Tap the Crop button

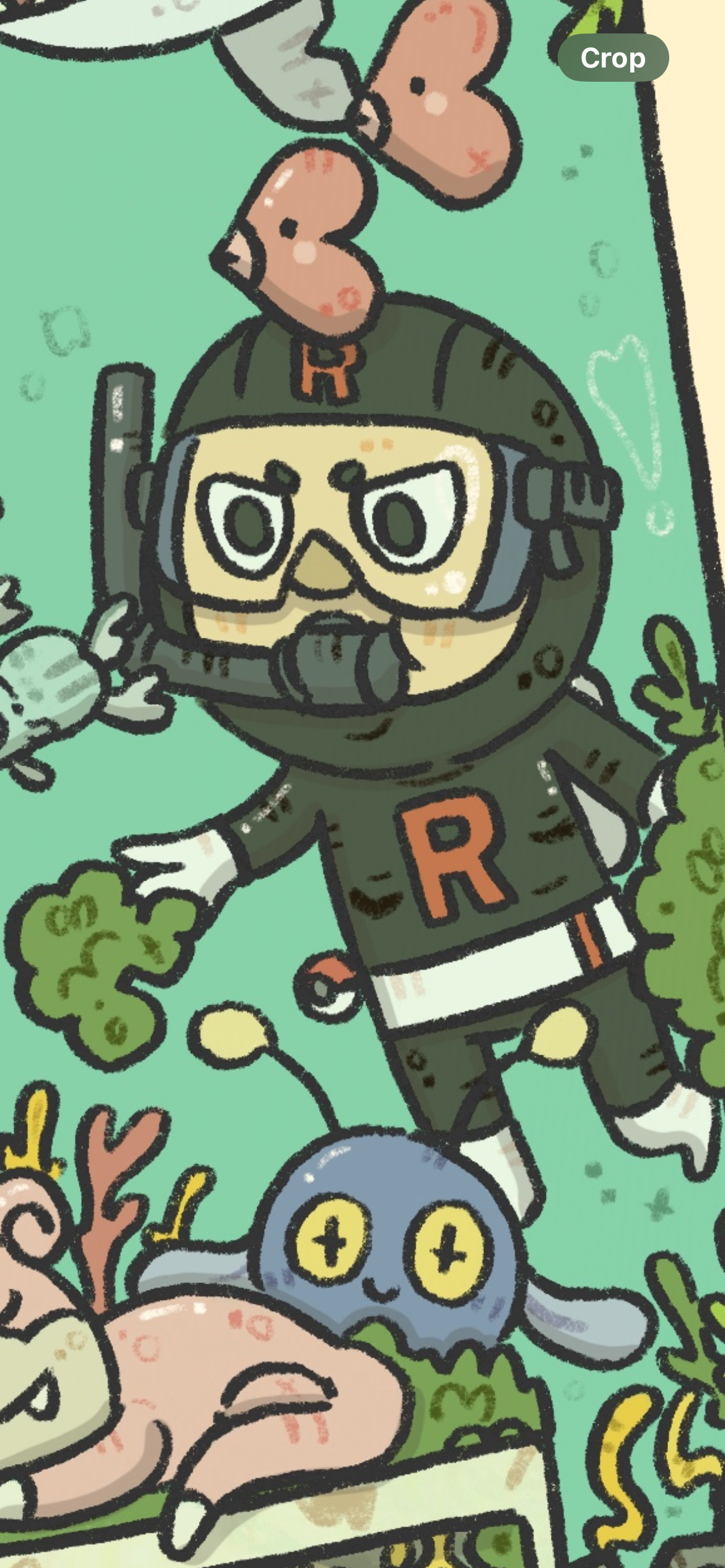pyautogui.click(x=613, y=58)
